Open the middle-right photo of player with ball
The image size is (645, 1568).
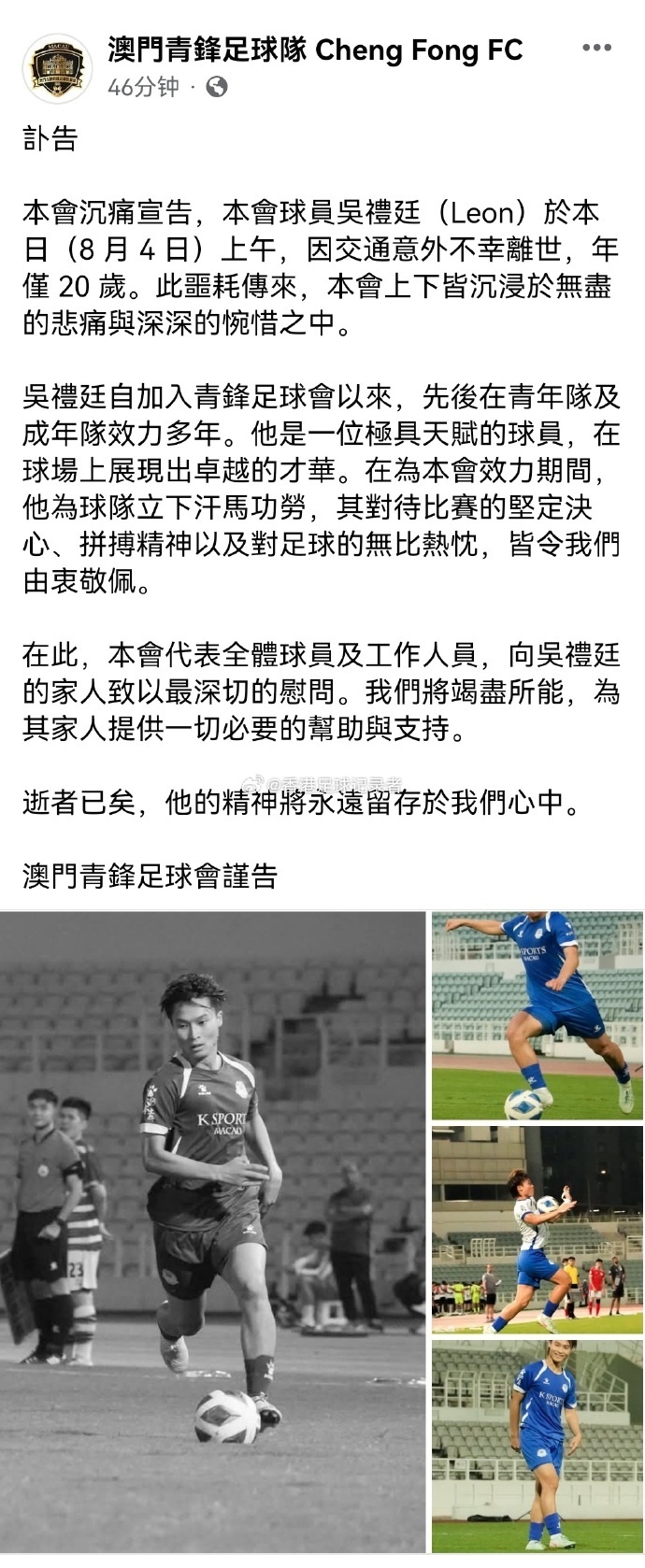(537, 1232)
